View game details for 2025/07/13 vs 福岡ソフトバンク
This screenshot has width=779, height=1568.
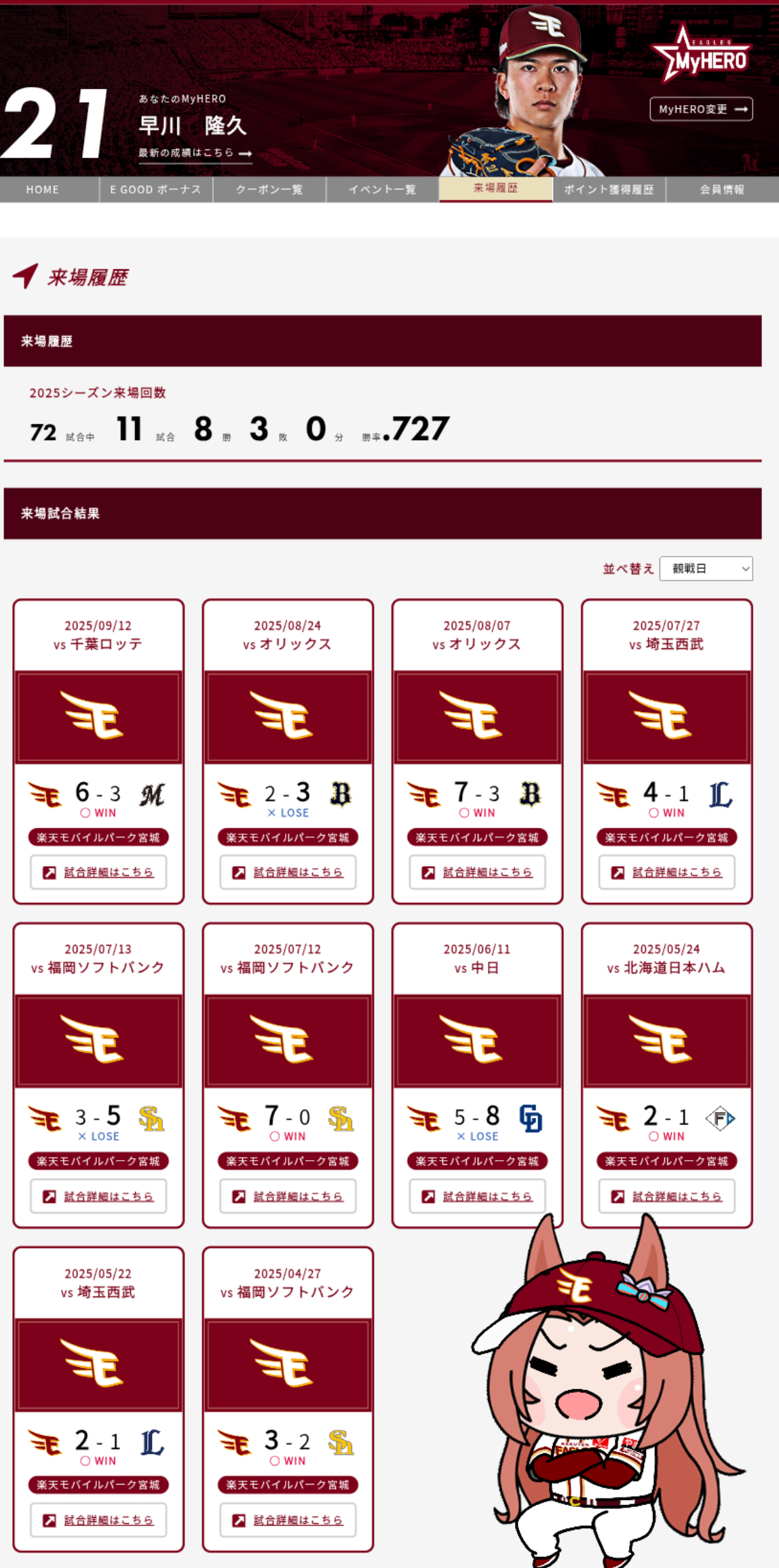[x=98, y=1196]
